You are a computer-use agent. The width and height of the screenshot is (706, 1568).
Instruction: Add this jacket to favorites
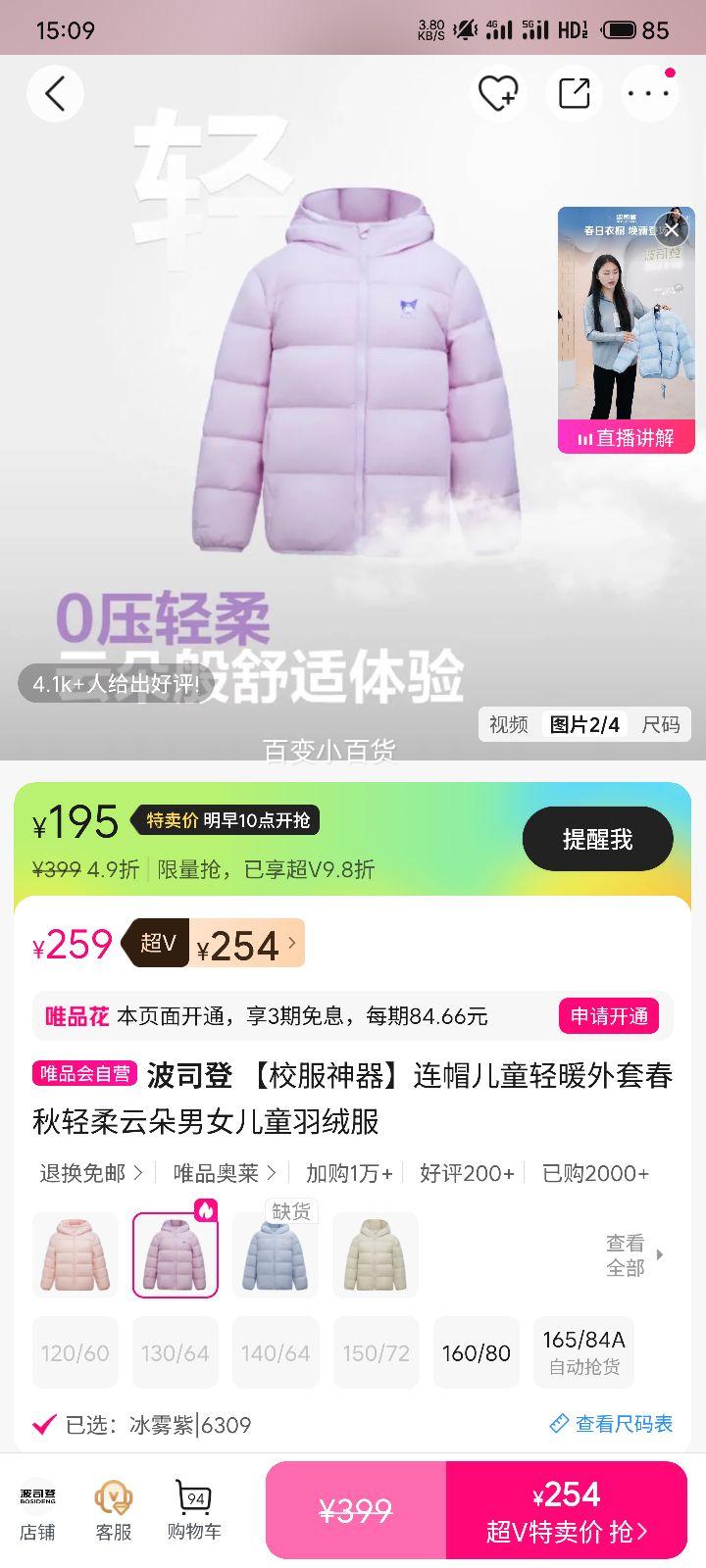pyautogui.click(x=497, y=94)
